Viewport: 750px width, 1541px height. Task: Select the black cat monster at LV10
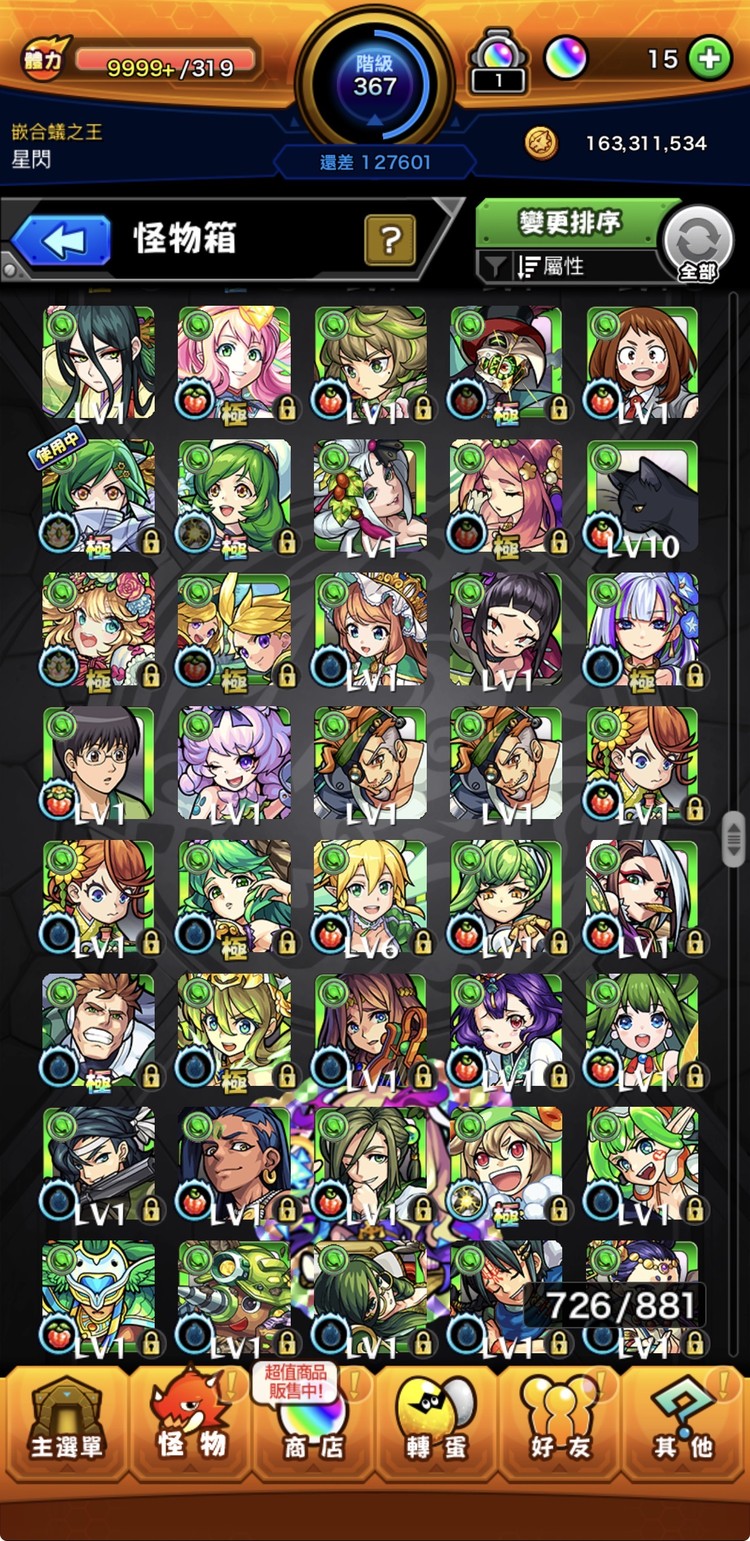pyautogui.click(x=642, y=496)
